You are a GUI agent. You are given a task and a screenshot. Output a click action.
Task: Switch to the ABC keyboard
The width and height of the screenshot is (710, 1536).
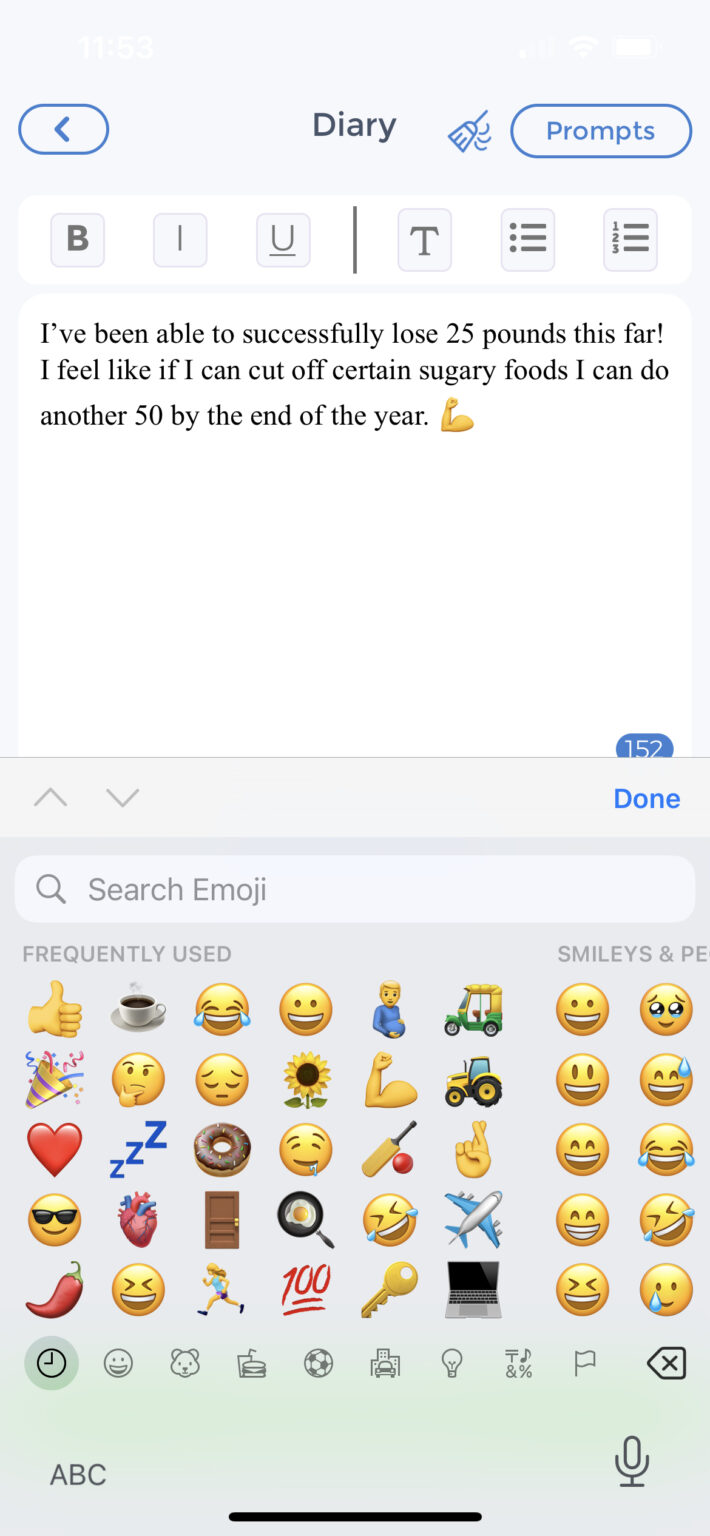(78, 1474)
